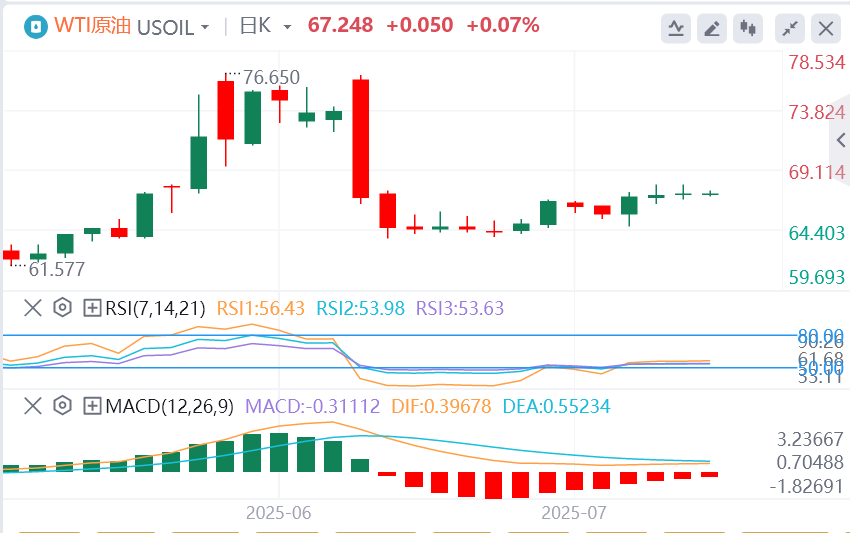Change the candlestick chart style
850x533 pixels.
(747, 28)
